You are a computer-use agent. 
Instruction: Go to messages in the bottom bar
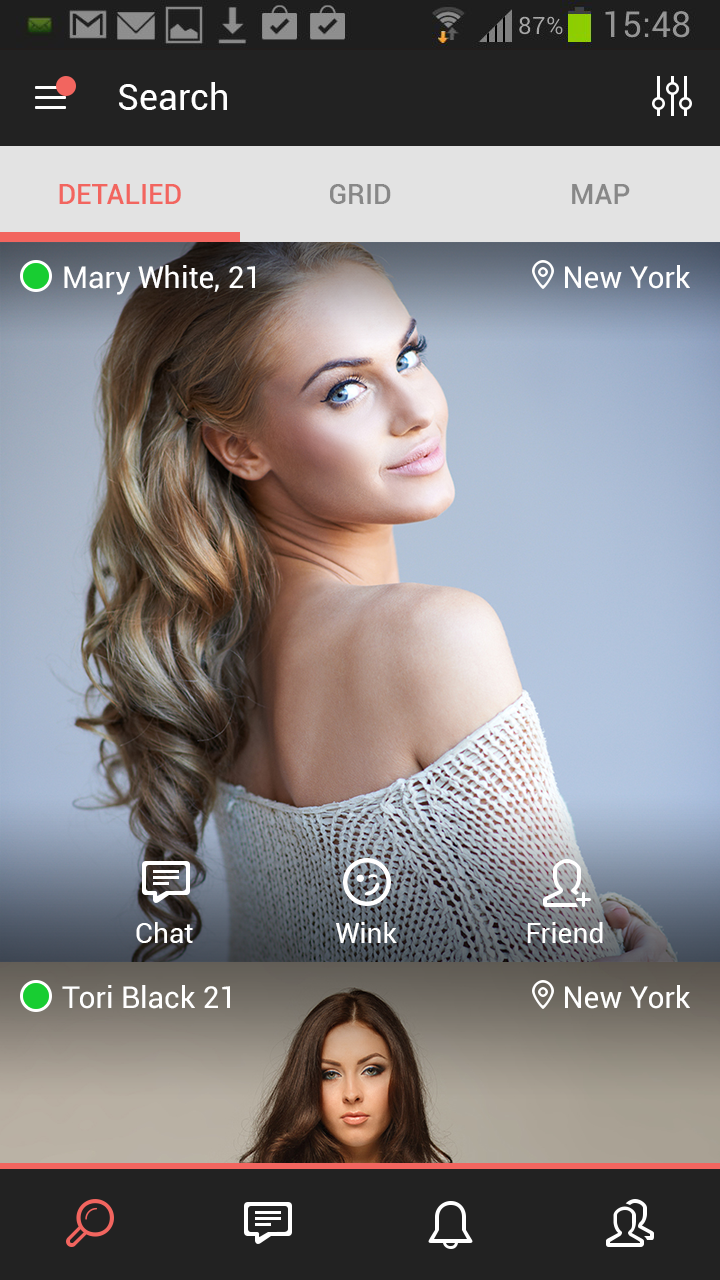268,1224
